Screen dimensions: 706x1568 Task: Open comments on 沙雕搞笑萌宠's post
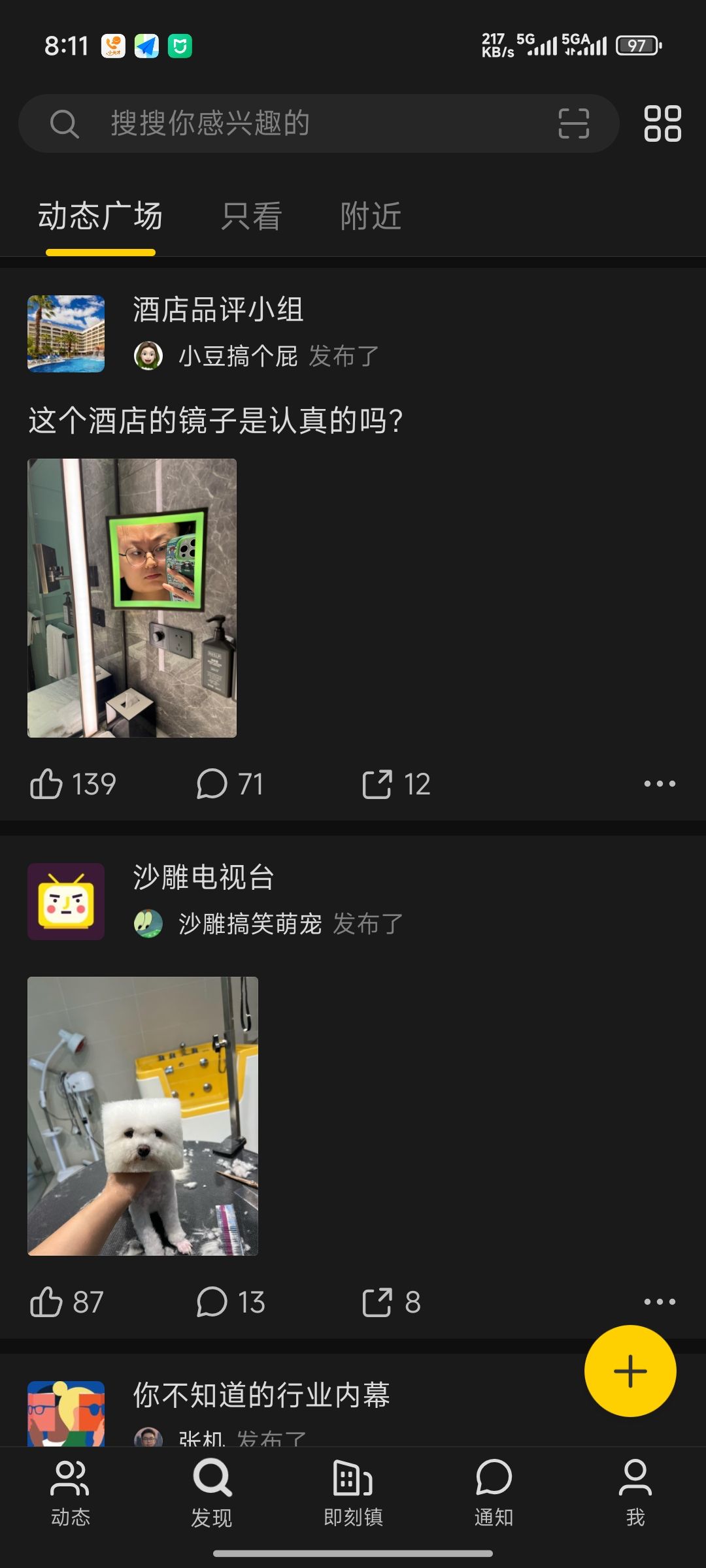(x=231, y=1302)
